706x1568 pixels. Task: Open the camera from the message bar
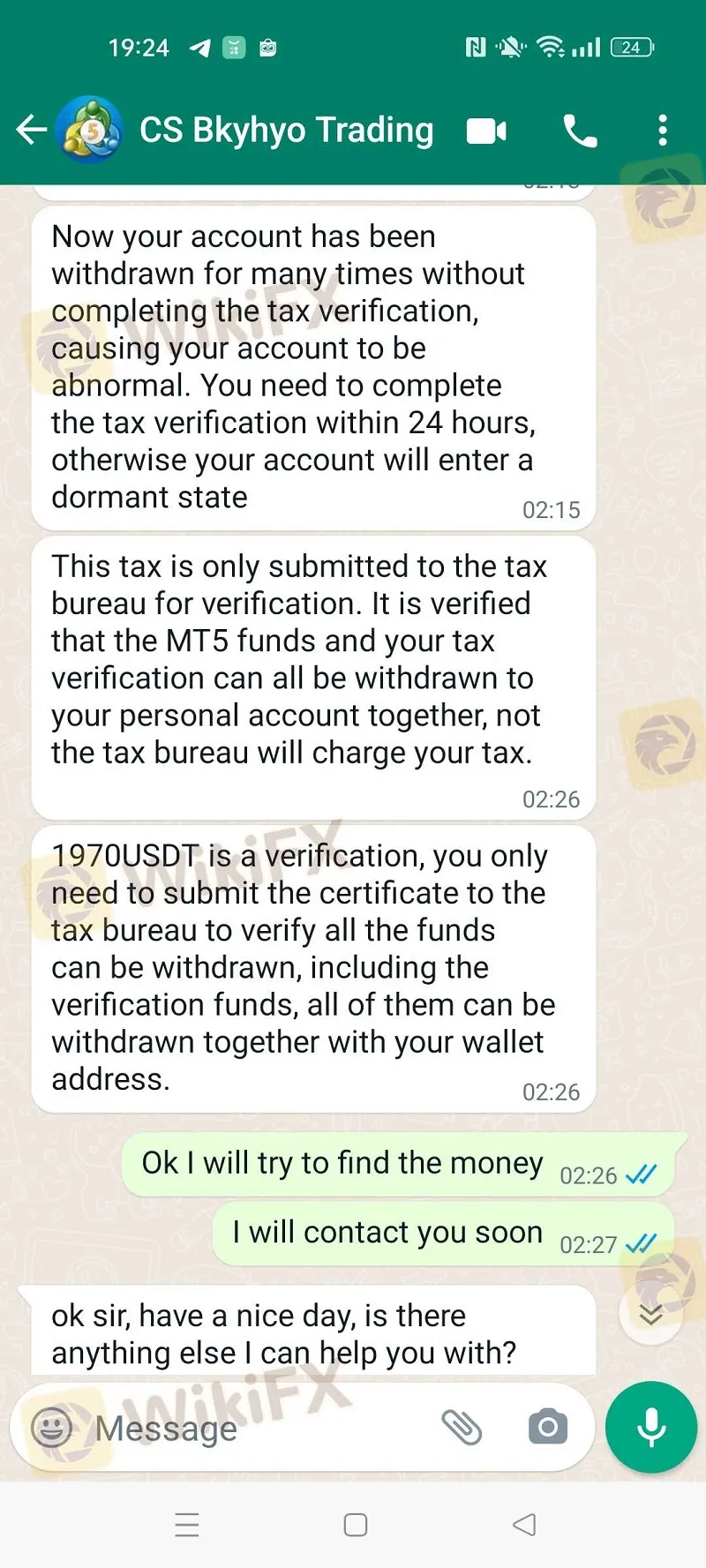tap(548, 1427)
